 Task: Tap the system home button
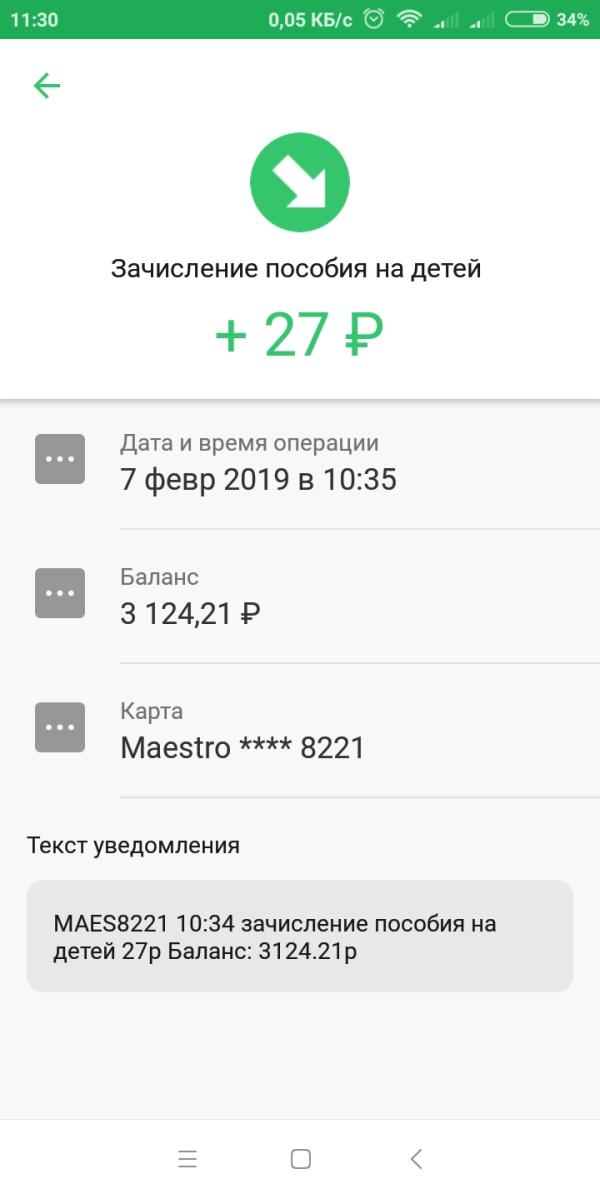coord(300,1159)
